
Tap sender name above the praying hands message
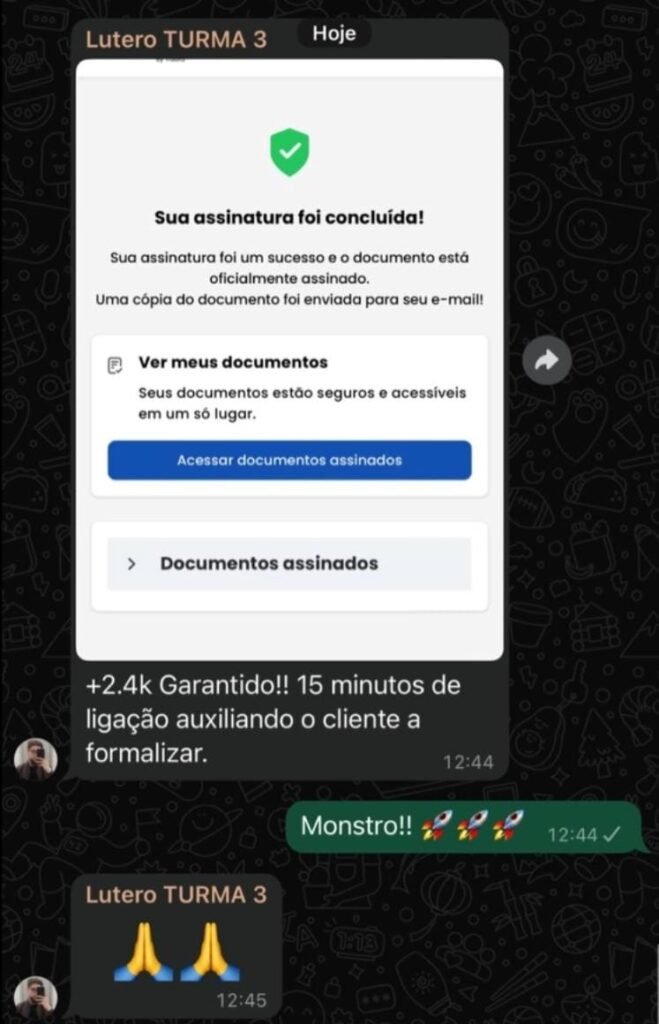(165, 894)
